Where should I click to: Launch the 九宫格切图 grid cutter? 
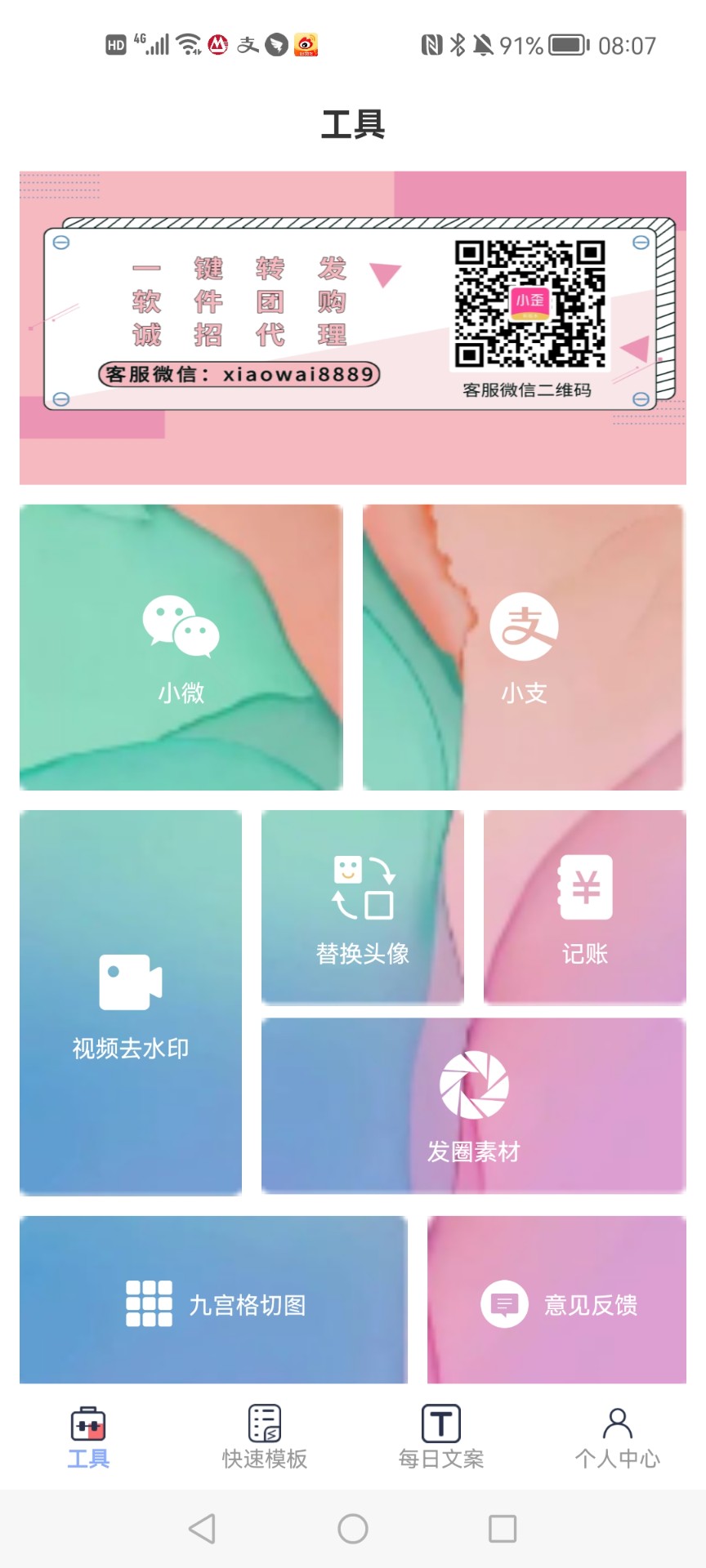[213, 1300]
